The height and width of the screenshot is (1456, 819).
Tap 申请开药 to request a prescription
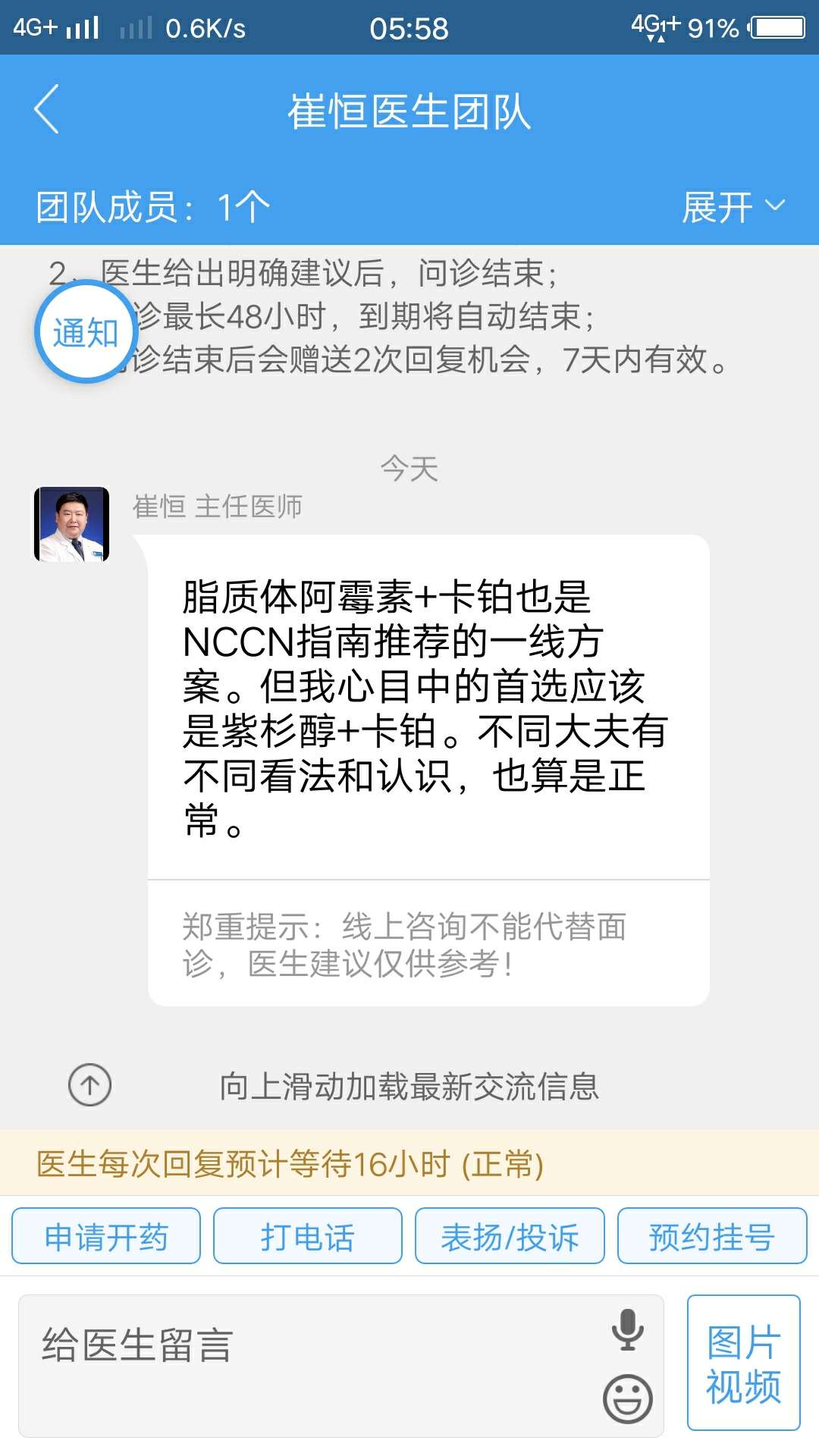(106, 1235)
